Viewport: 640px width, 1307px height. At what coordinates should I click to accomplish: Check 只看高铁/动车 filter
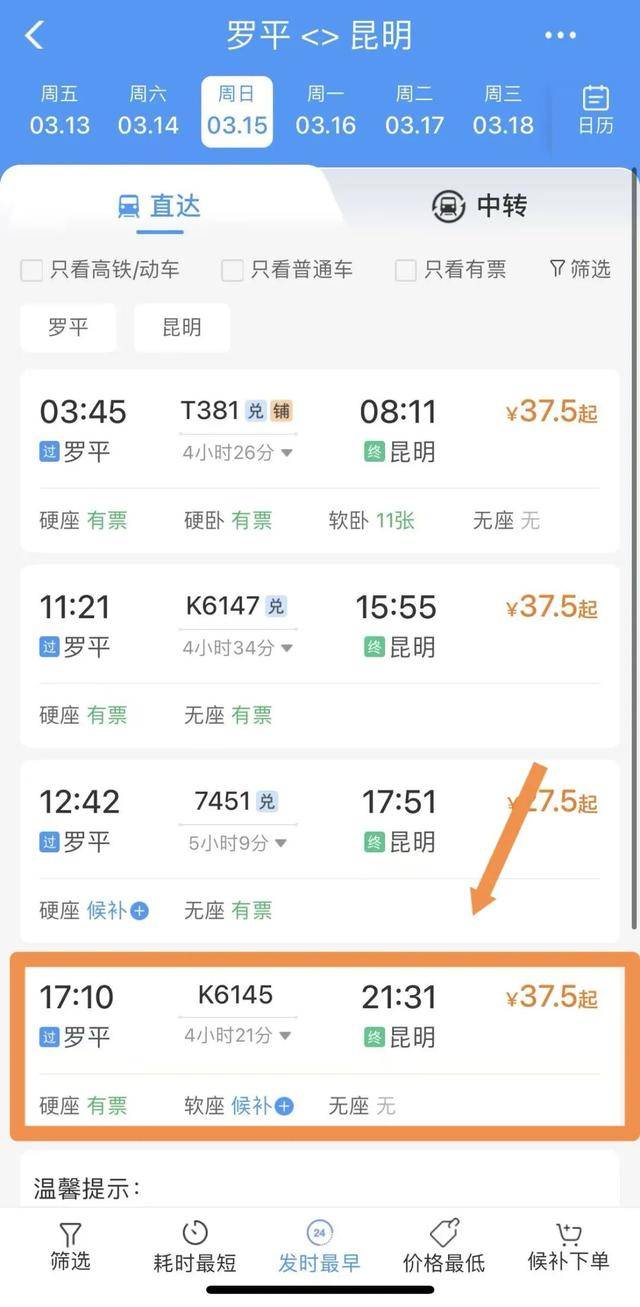(32, 270)
